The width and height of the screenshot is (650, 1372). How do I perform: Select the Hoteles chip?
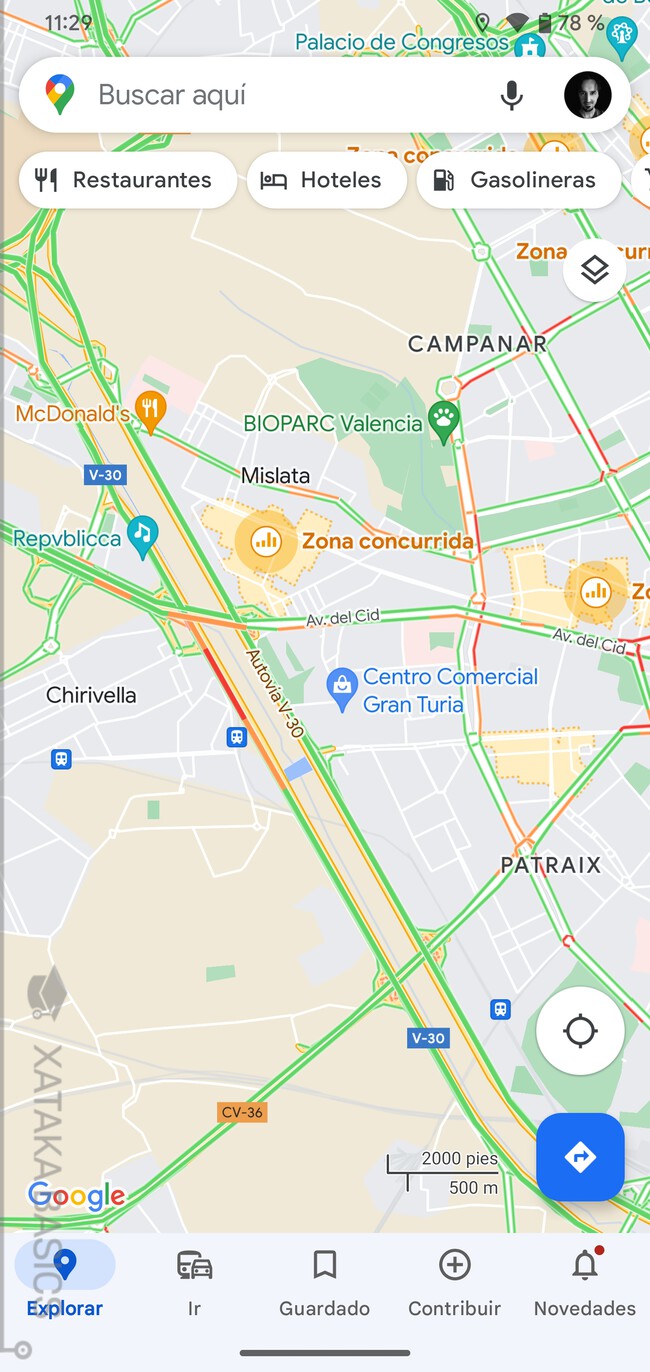click(327, 180)
